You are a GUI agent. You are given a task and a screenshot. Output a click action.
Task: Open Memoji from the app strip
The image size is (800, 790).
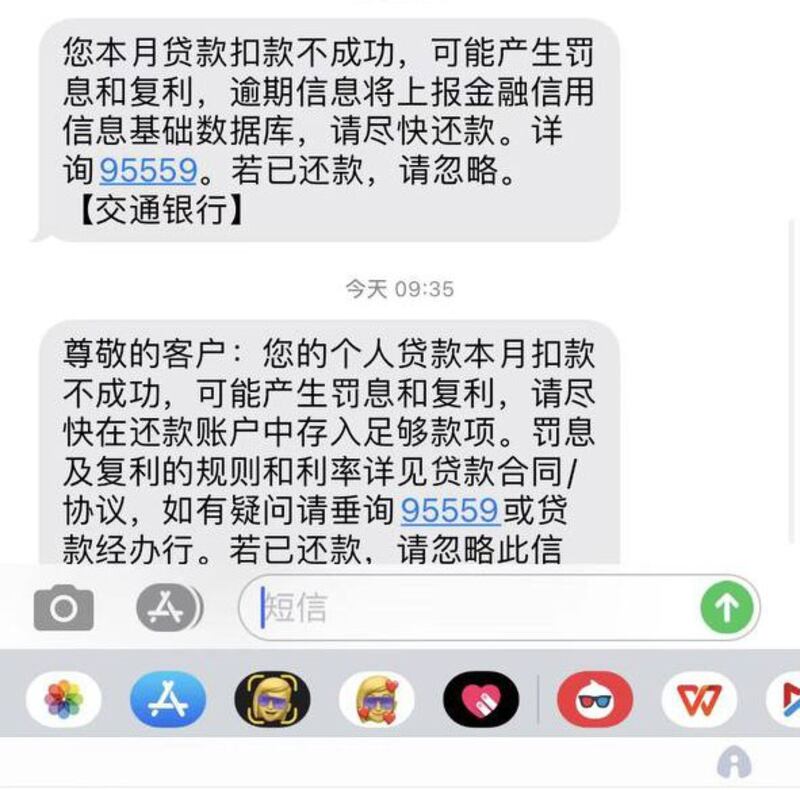[x=272, y=699]
